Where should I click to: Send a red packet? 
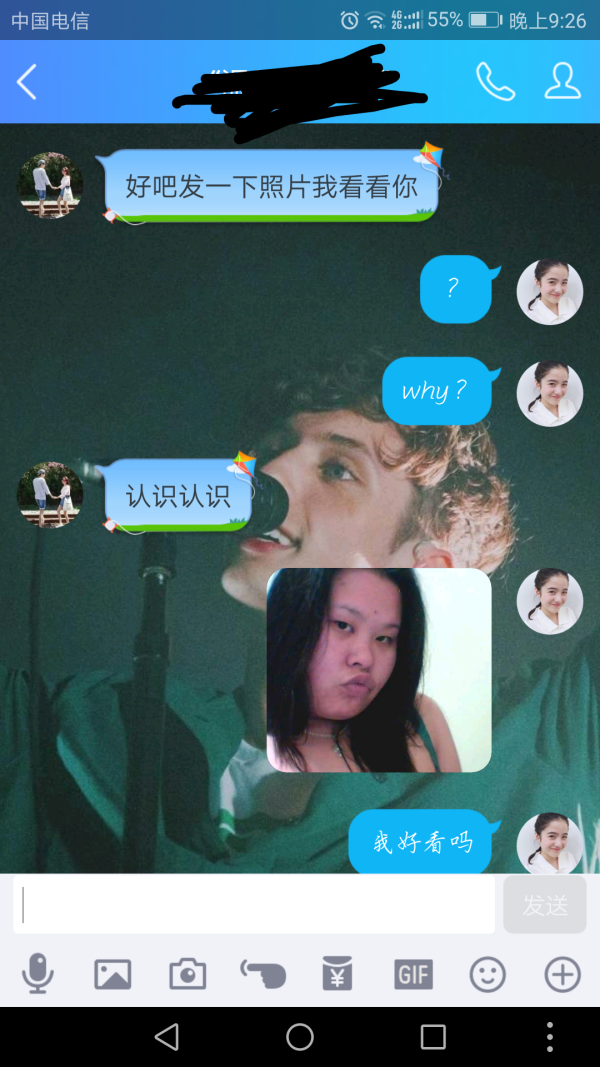click(x=337, y=973)
